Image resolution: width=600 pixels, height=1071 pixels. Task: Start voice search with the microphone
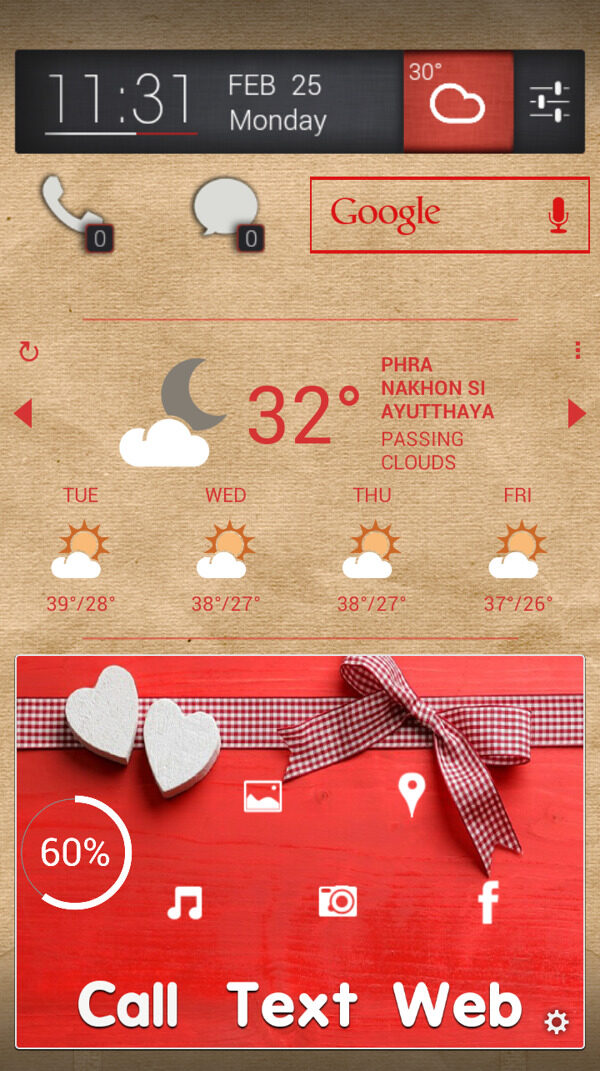558,215
